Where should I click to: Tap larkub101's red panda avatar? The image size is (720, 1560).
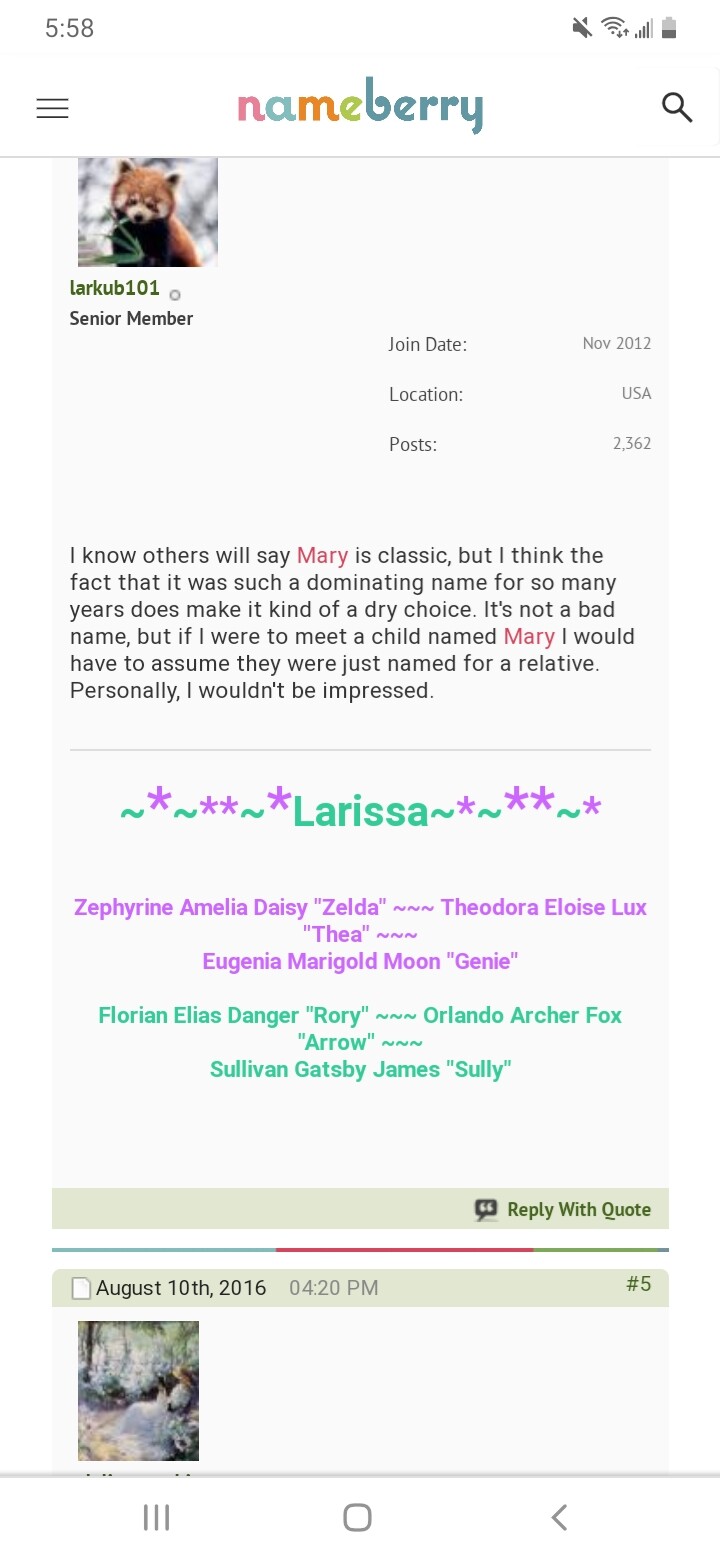(148, 212)
